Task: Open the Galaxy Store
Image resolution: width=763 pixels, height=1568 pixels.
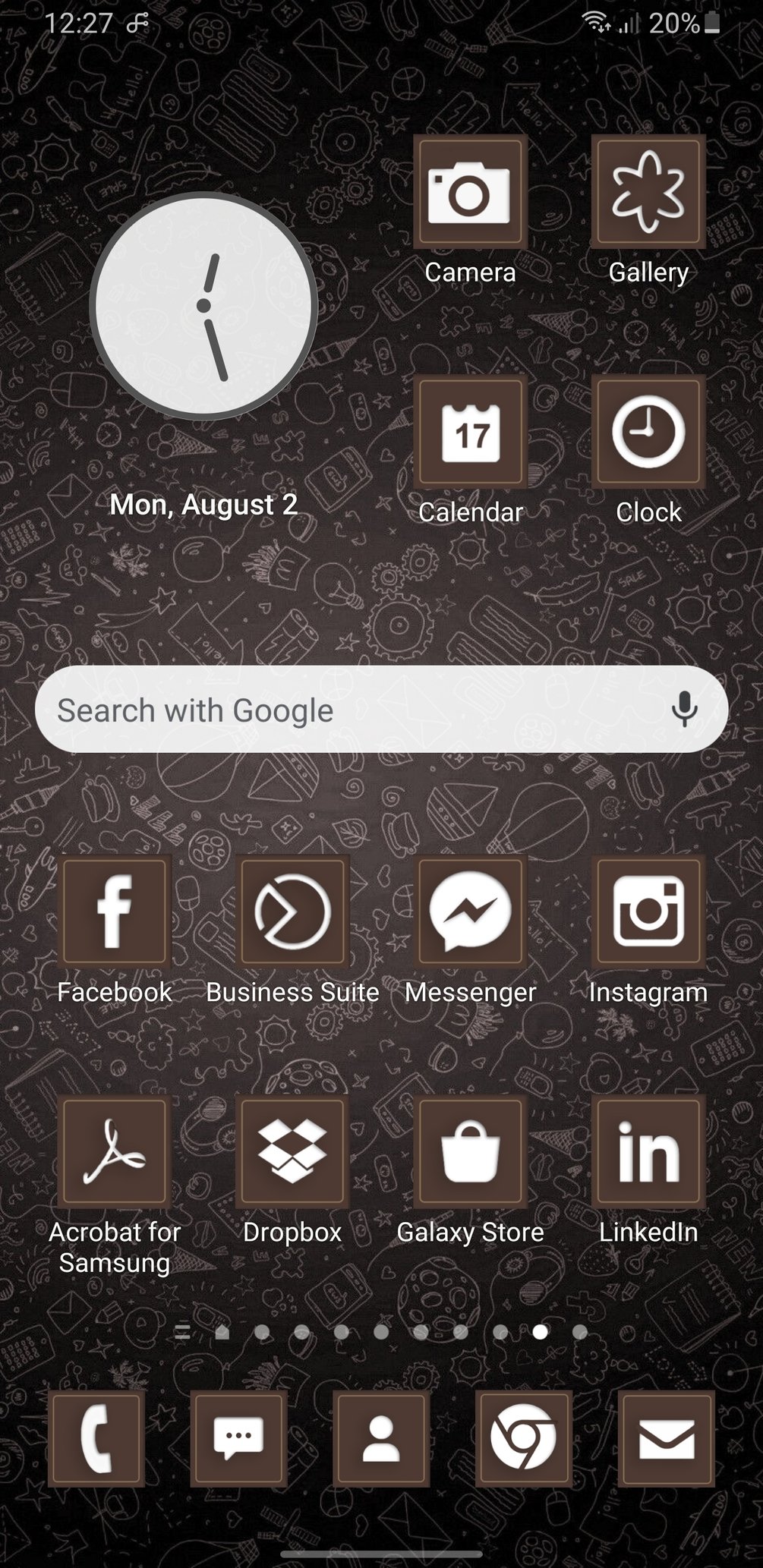Action: click(470, 1152)
